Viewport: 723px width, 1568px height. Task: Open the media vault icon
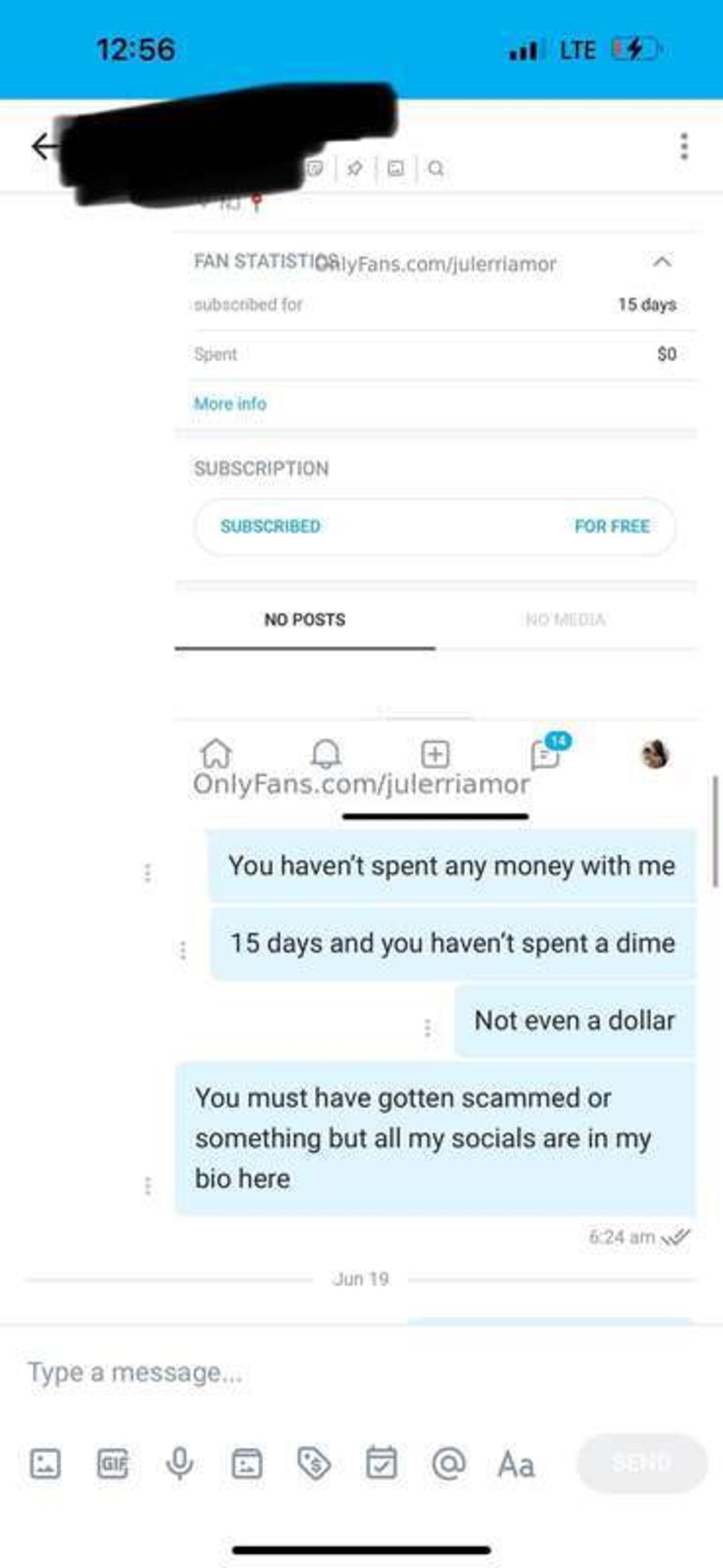point(247,1464)
